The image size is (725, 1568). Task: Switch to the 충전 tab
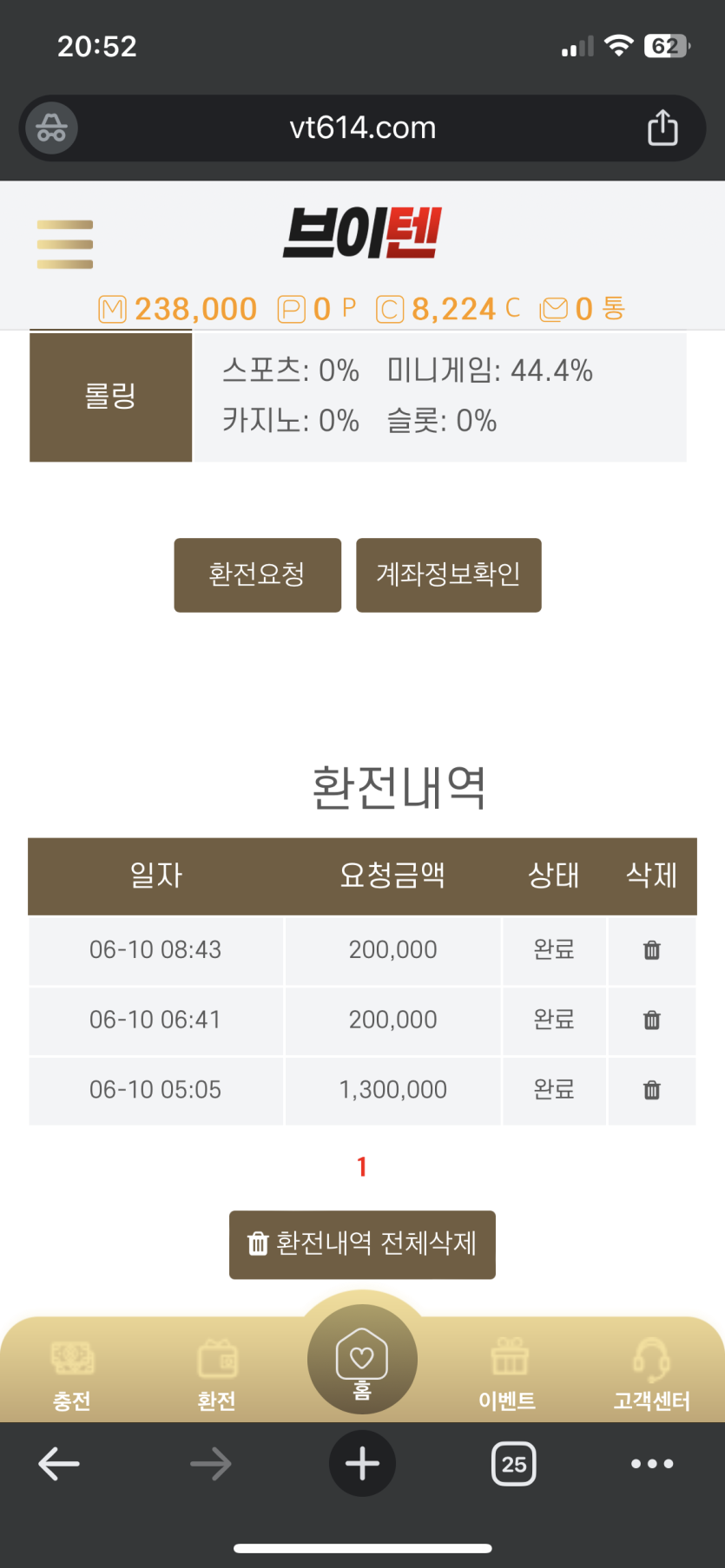[72, 1375]
